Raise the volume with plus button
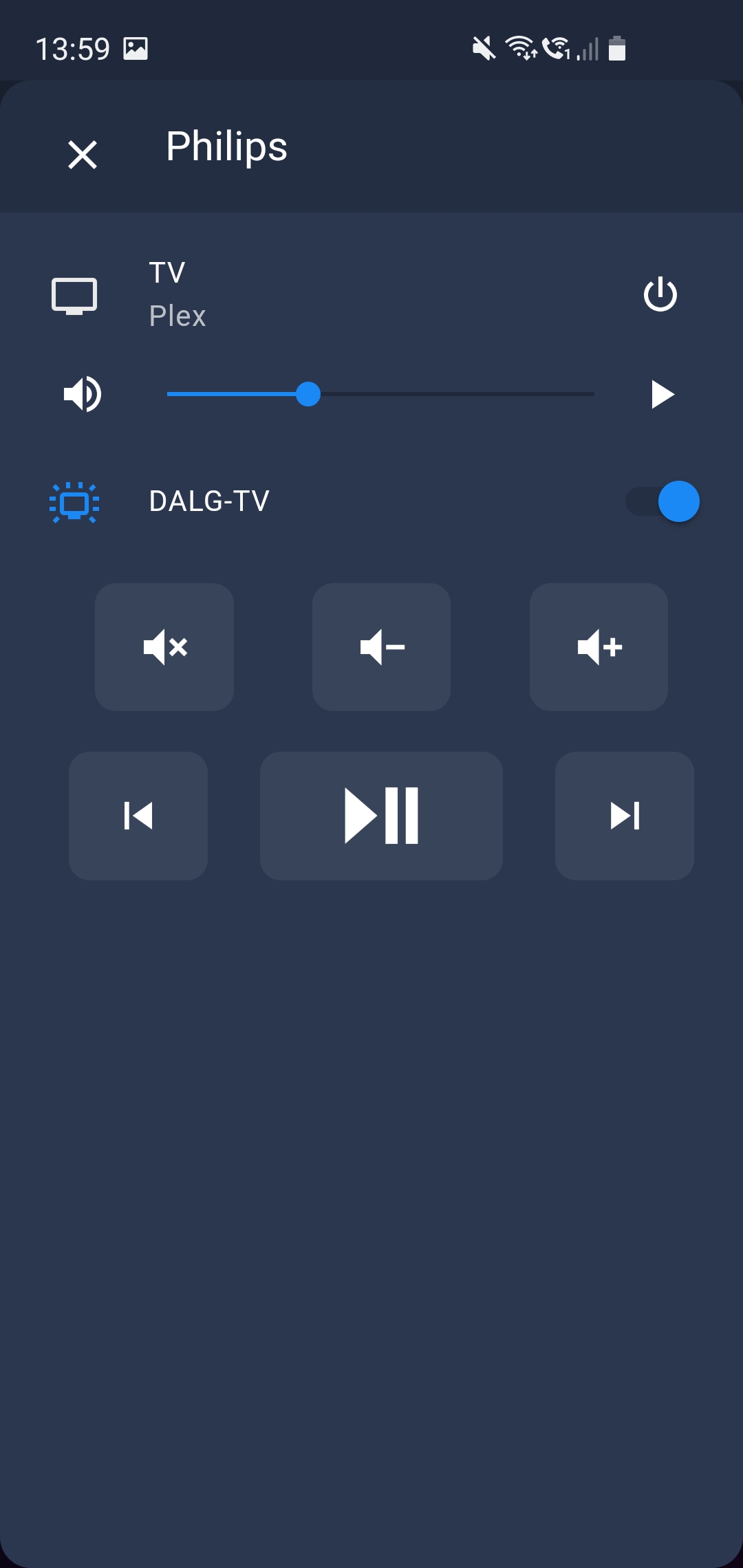743x1568 pixels. 599,647
